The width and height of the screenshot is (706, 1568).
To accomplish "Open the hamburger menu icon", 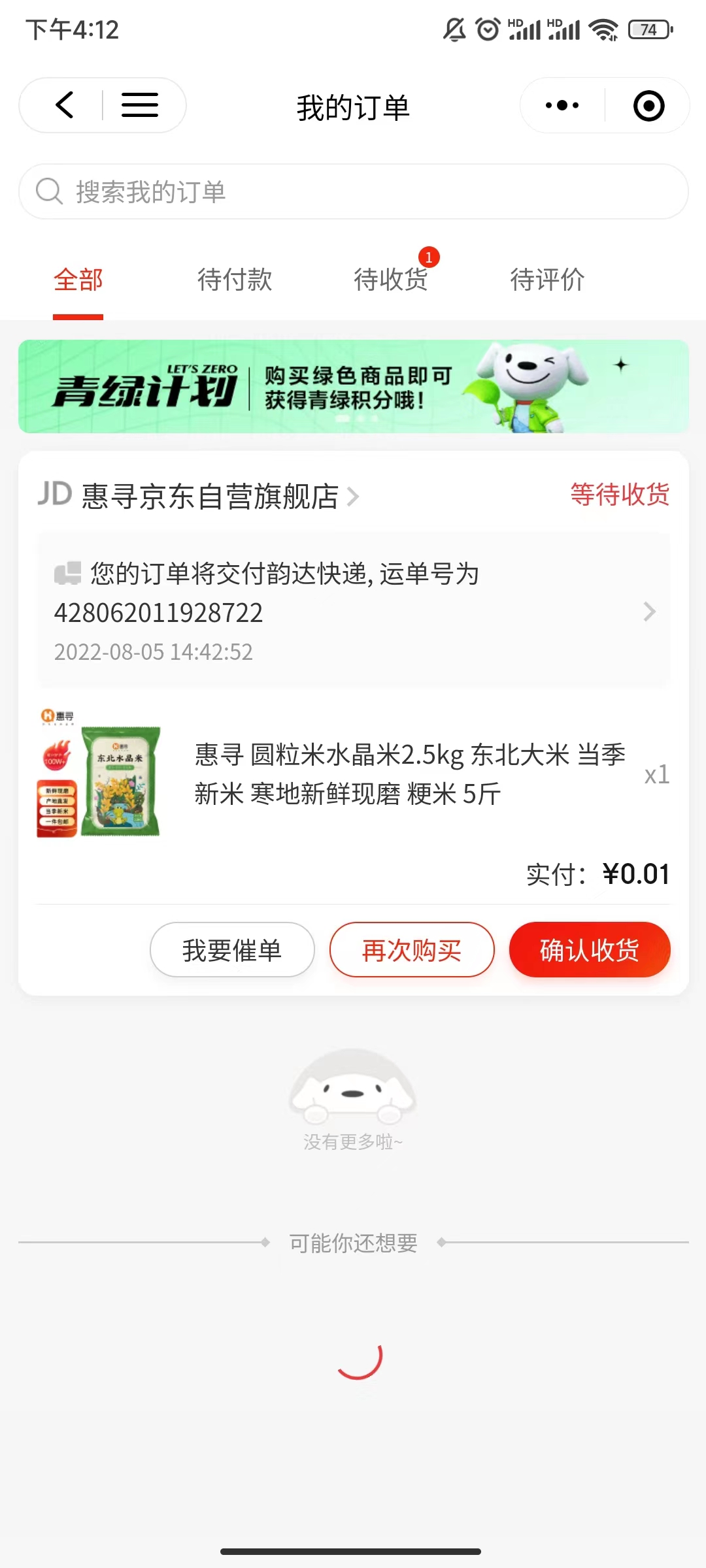I will click(x=139, y=105).
